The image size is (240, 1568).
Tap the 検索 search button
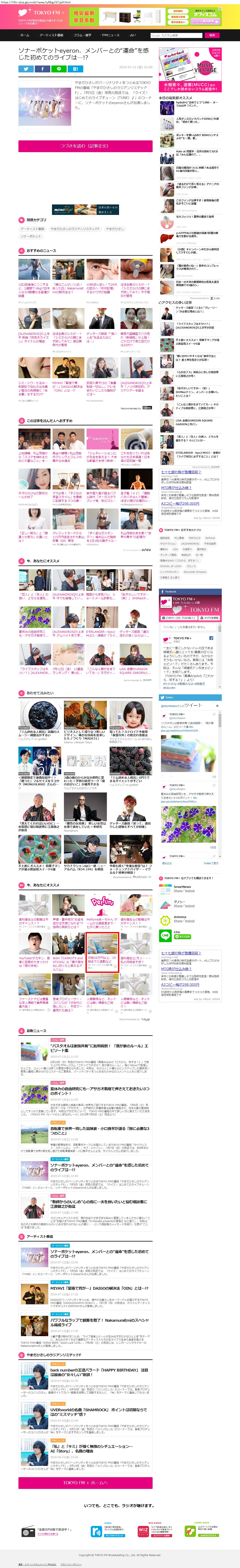point(212,35)
